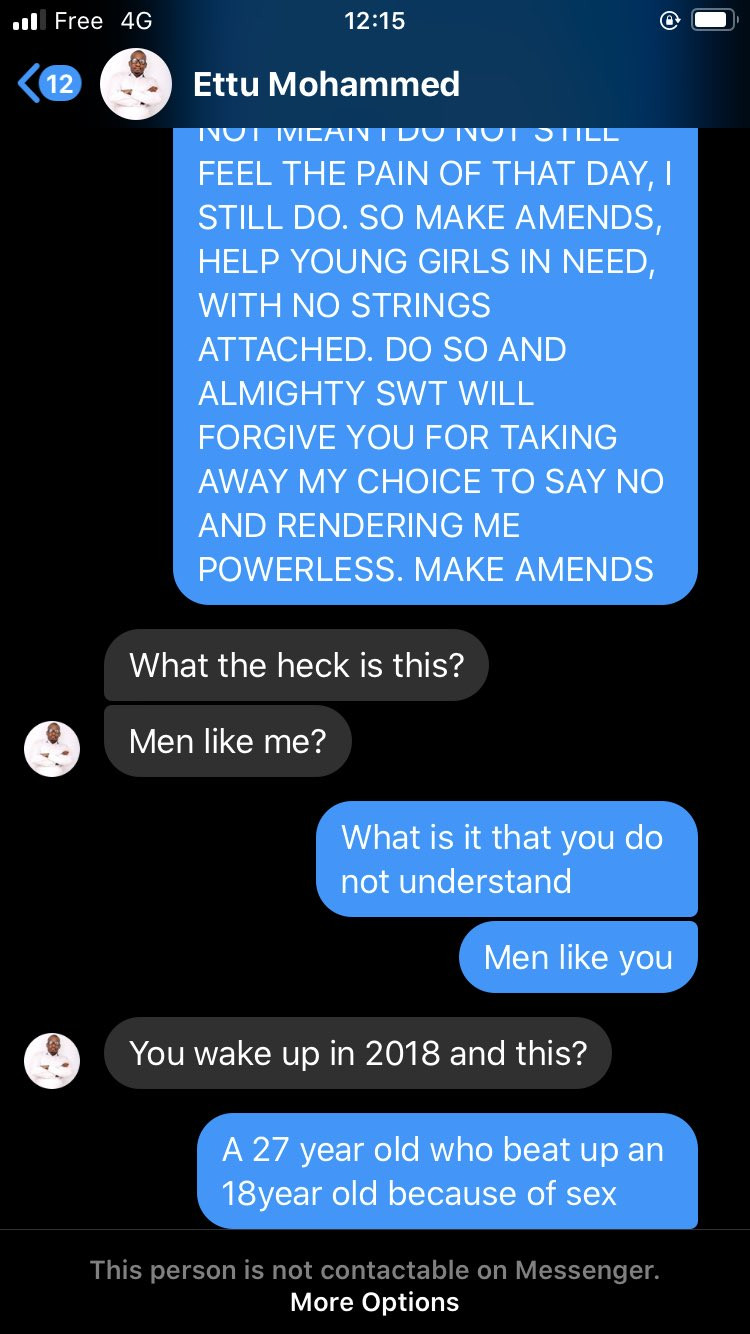Image resolution: width=750 pixels, height=1334 pixels.
Task: Tap the avatar beside "Men like me?"
Action: 52,749
